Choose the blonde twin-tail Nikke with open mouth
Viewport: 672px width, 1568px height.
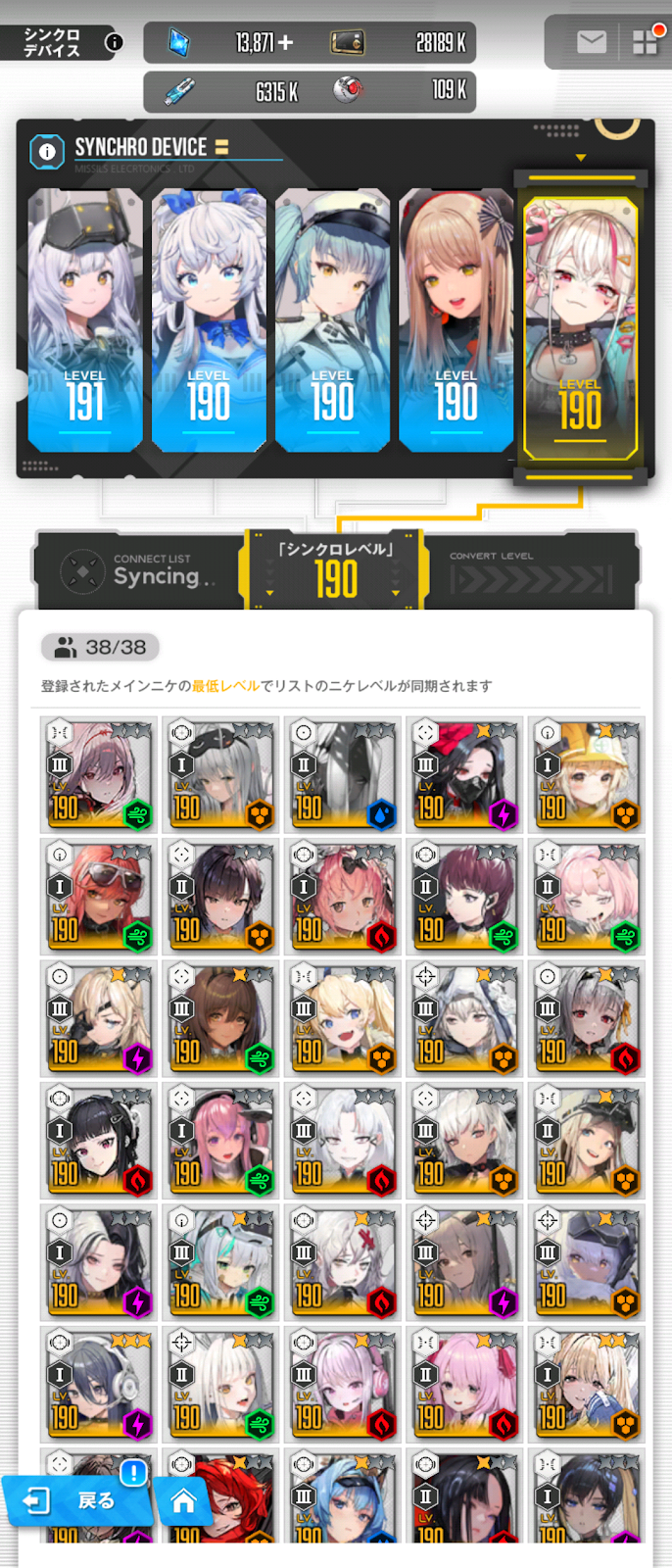tap(342, 1019)
